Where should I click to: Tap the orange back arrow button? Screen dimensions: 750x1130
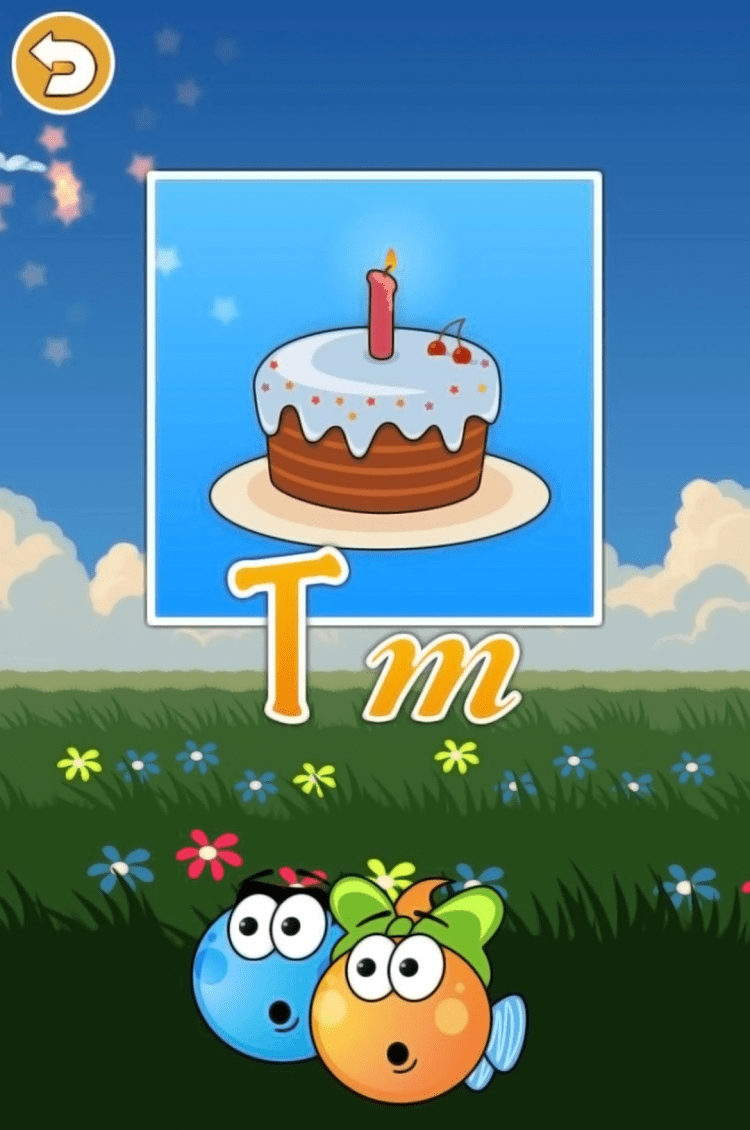tap(62, 63)
